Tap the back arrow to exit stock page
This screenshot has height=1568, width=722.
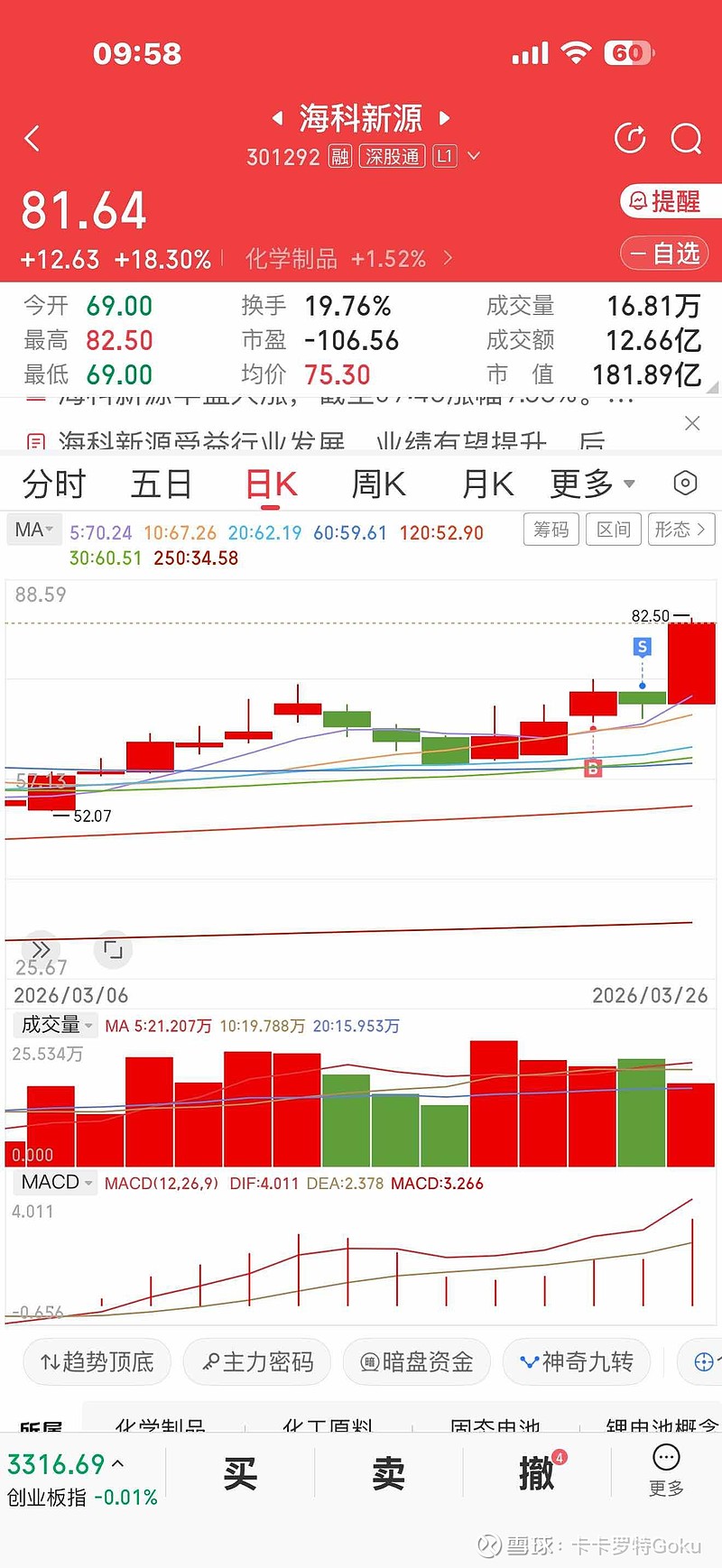coord(33,137)
